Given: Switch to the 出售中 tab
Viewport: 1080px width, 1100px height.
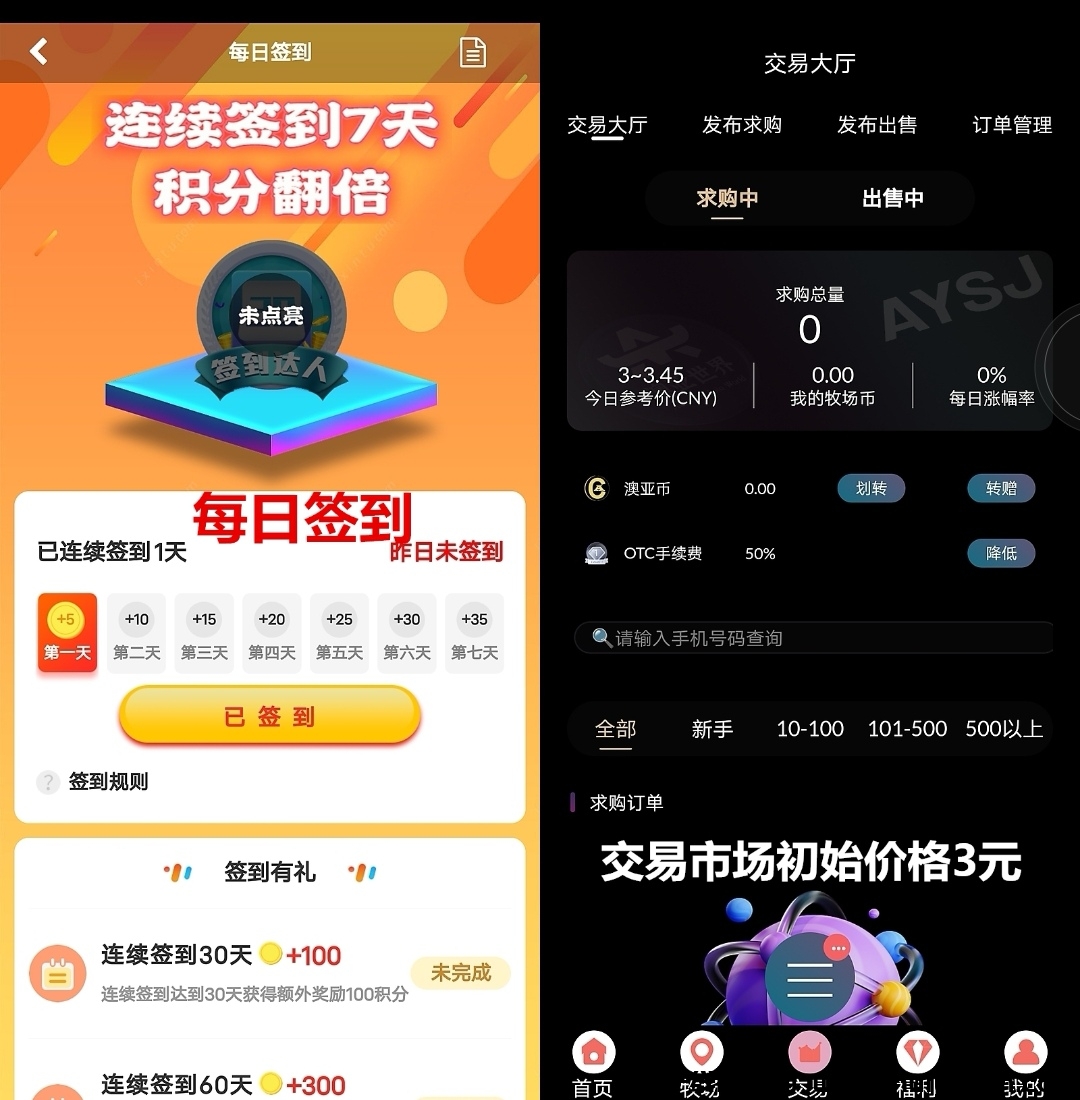Looking at the screenshot, I should point(891,198).
